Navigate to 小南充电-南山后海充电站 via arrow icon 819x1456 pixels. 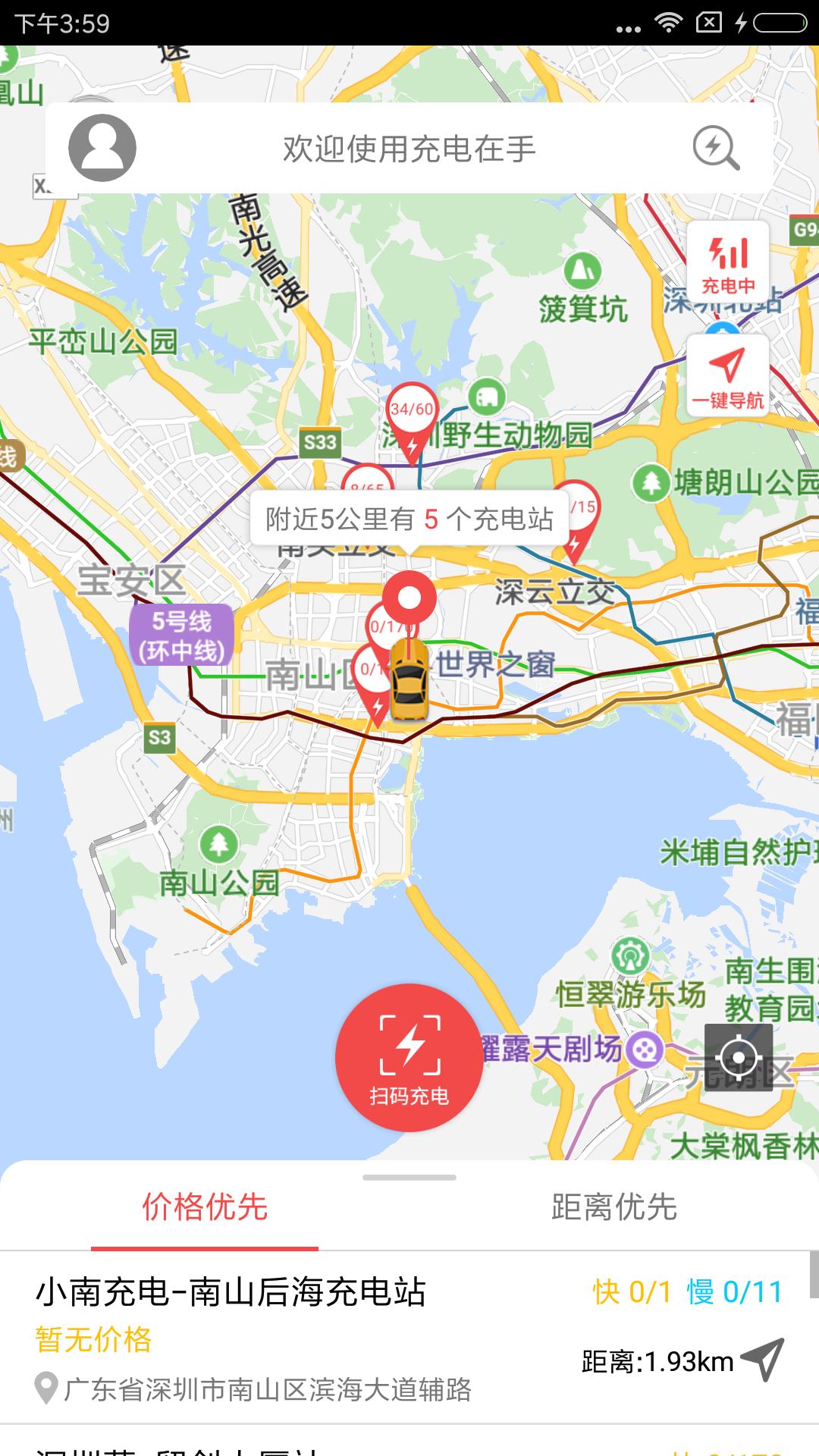762,1359
